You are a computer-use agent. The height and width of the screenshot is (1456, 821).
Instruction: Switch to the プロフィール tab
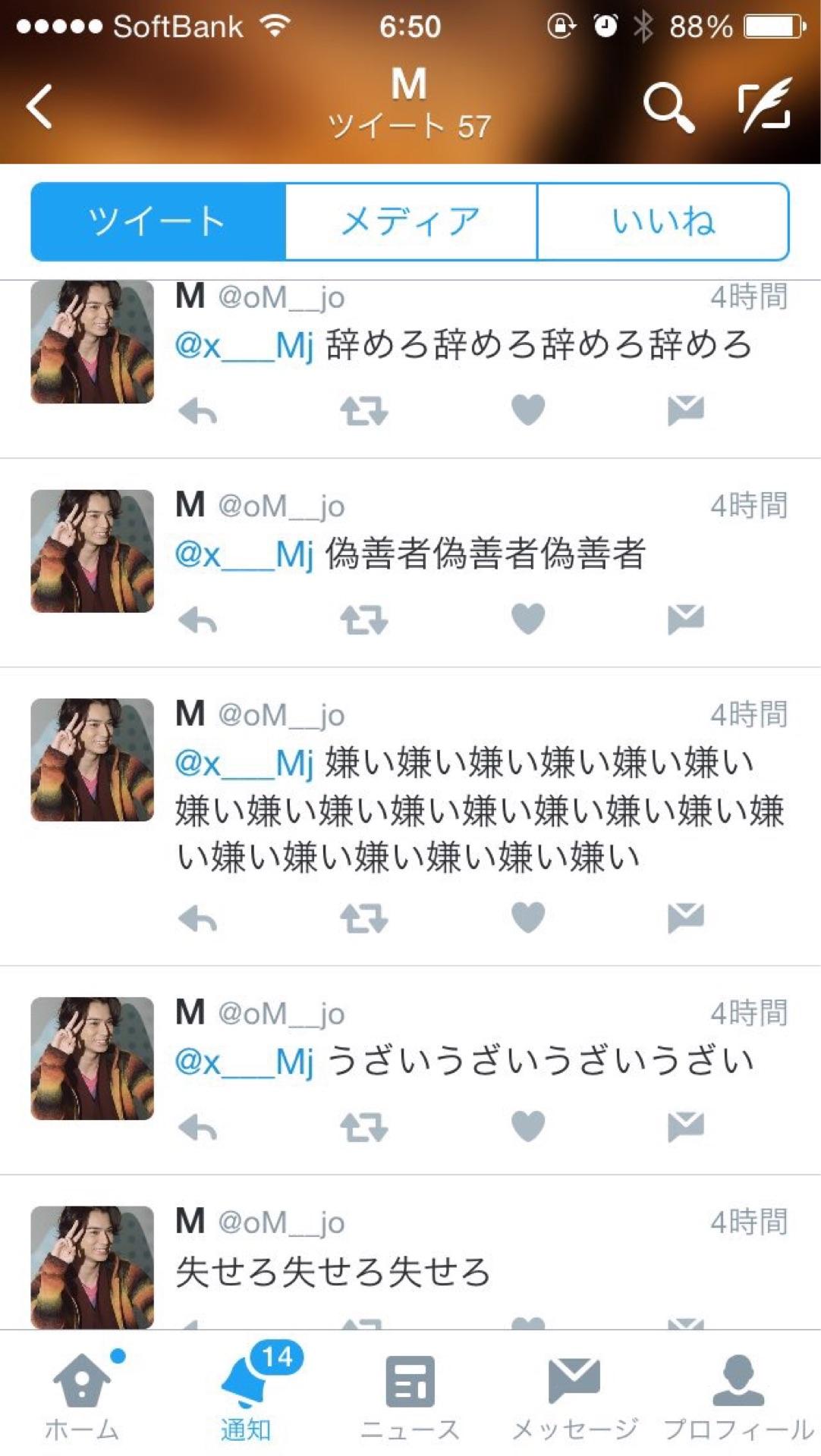tap(738, 1397)
